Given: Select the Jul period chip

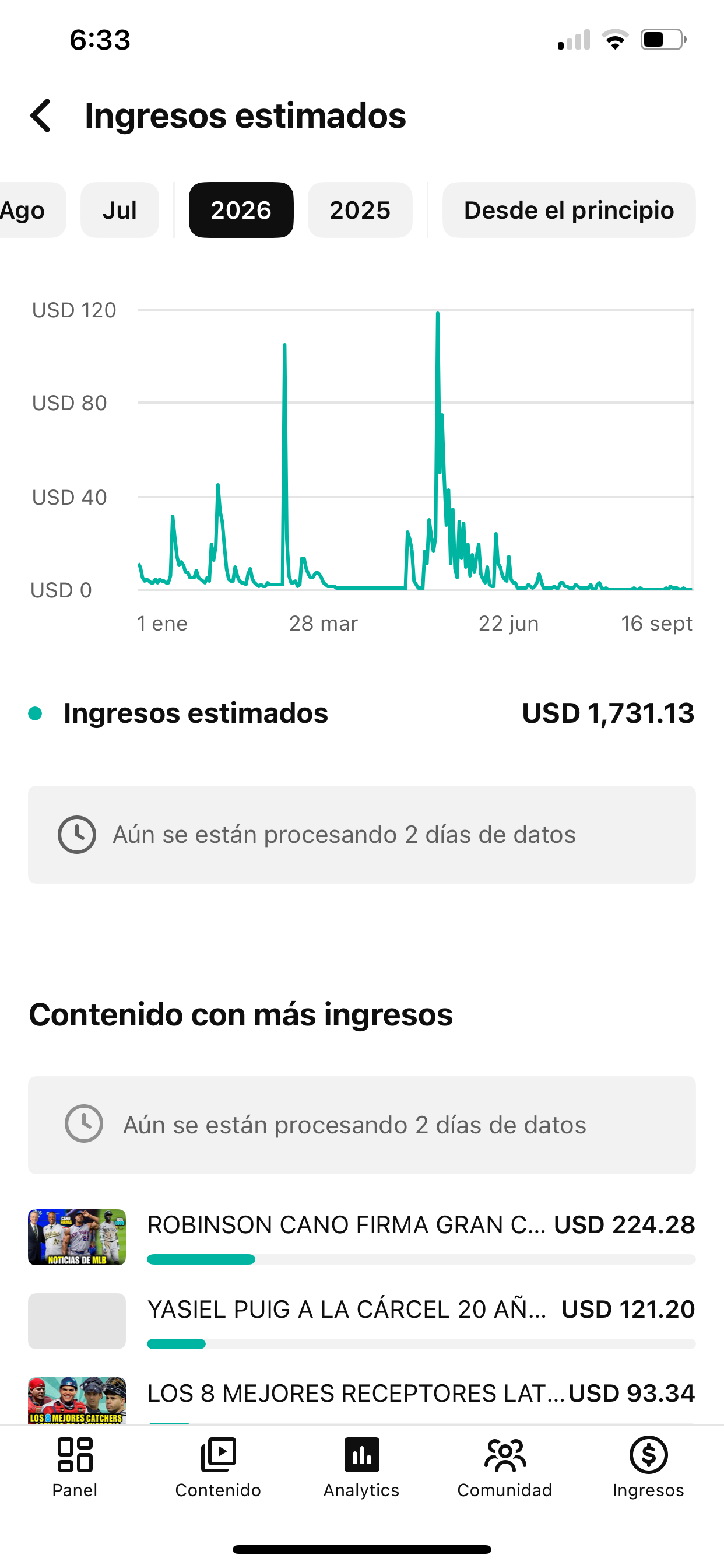Looking at the screenshot, I should click(x=120, y=210).
